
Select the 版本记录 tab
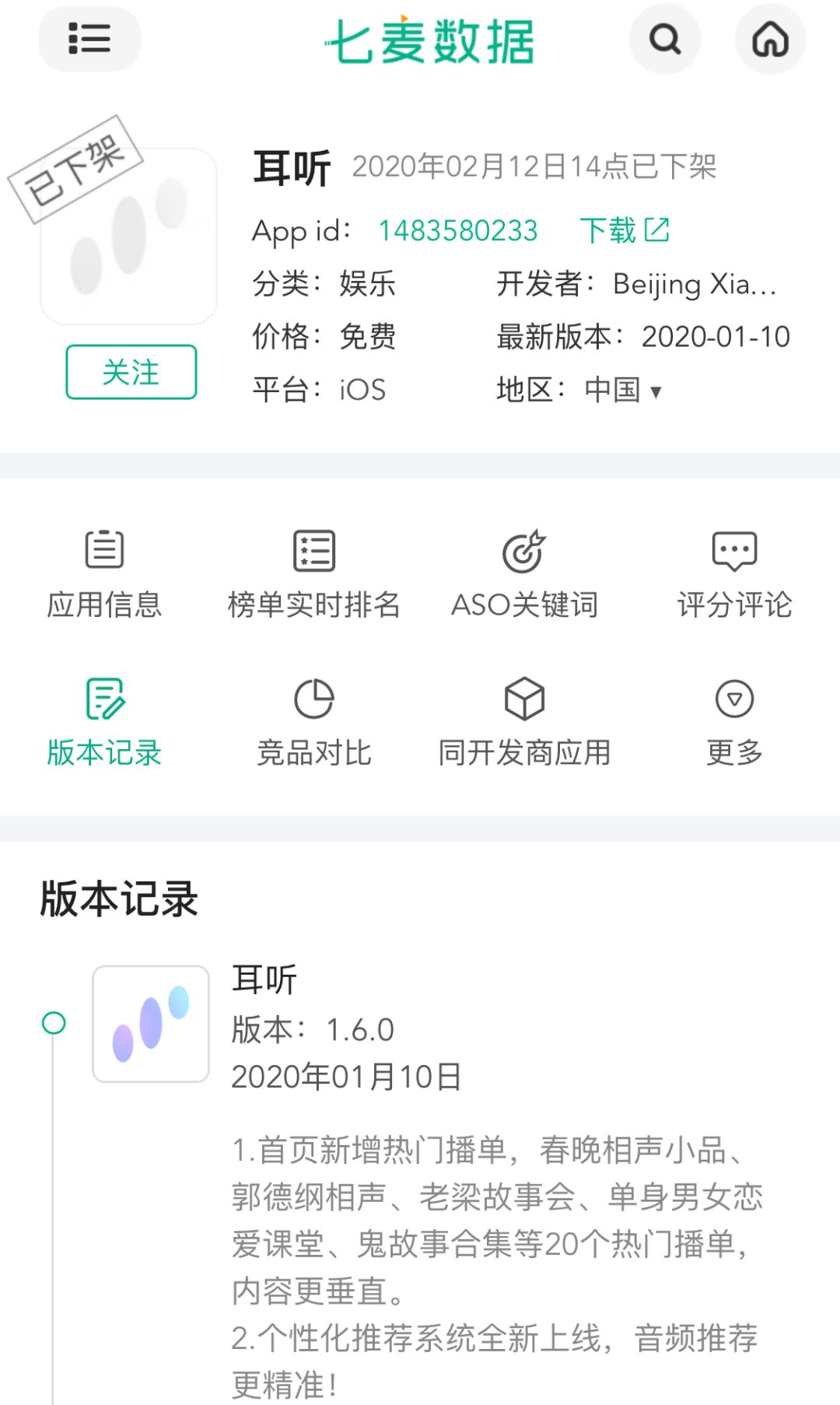pyautogui.click(x=104, y=723)
